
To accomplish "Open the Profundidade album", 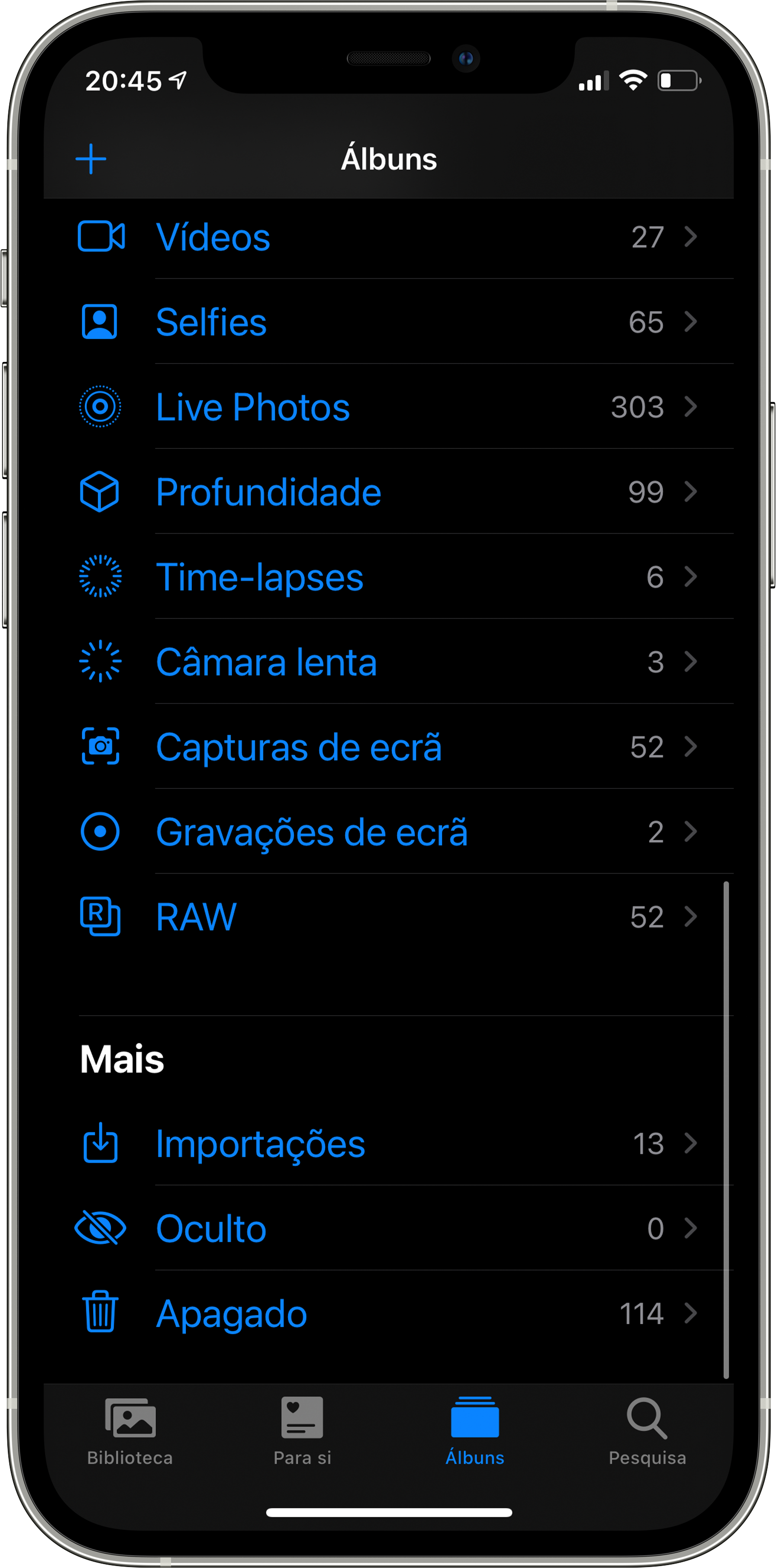I will coord(388,492).
